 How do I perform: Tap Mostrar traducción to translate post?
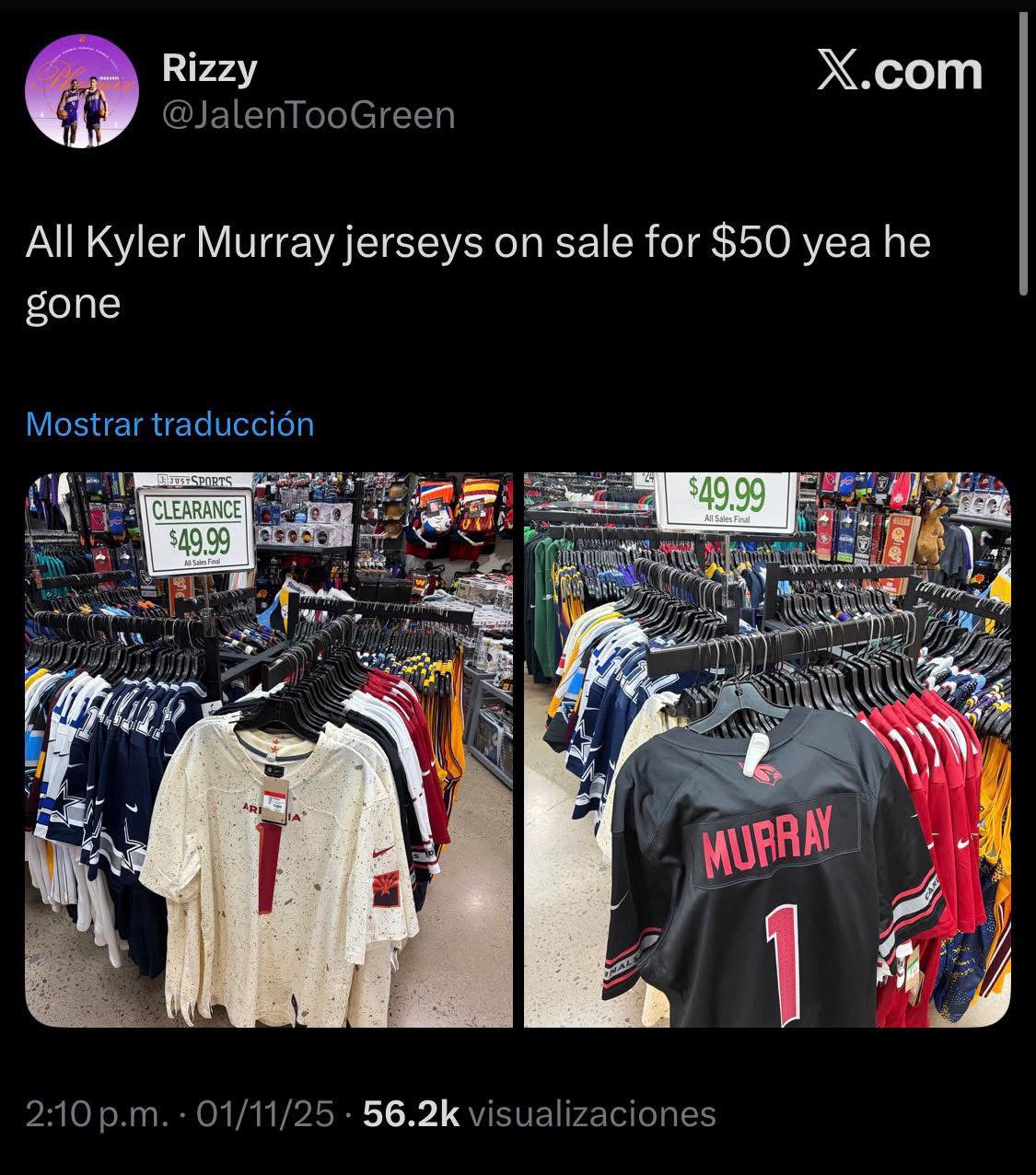tap(170, 425)
